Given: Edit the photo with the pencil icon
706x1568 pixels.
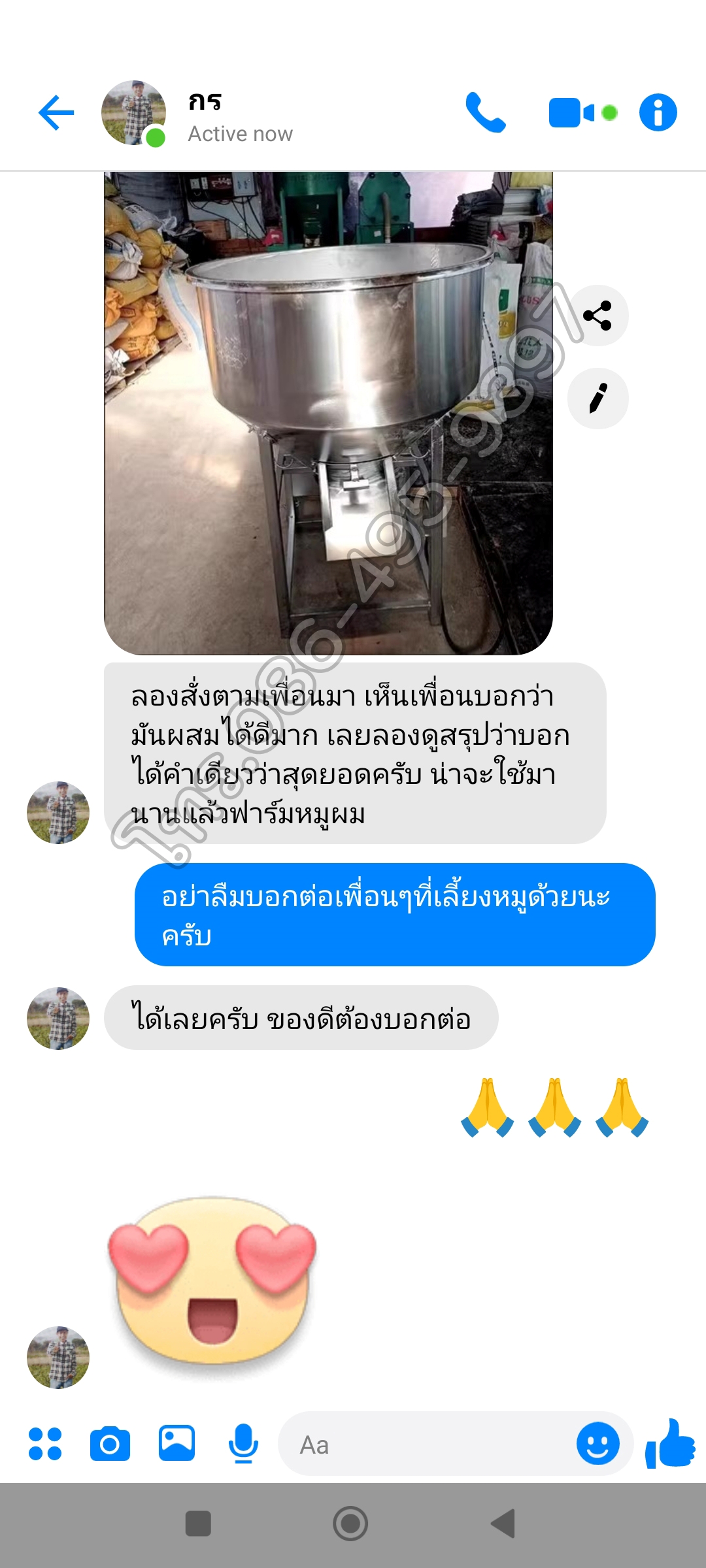Looking at the screenshot, I should (x=597, y=399).
